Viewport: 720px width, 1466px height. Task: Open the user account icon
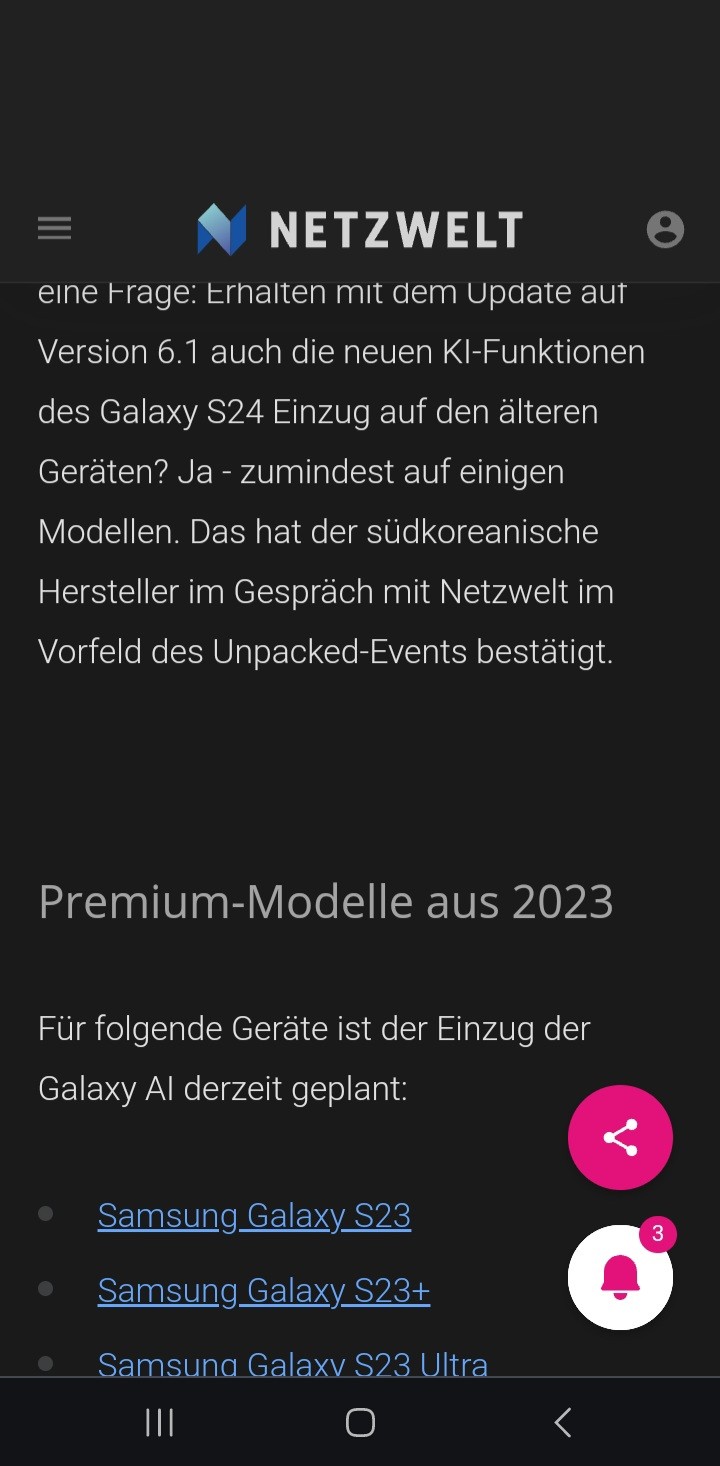[x=665, y=229]
